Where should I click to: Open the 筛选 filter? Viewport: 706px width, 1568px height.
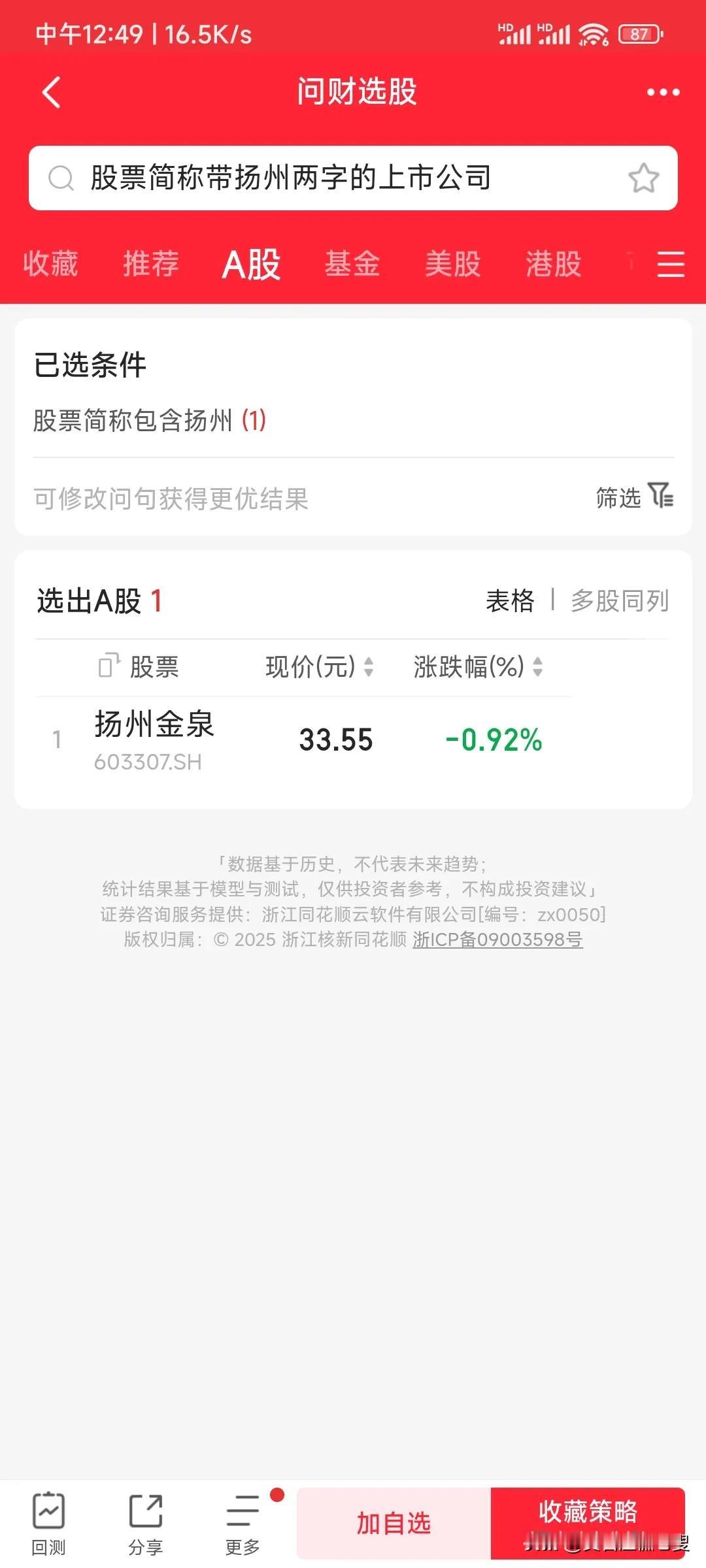pos(635,497)
